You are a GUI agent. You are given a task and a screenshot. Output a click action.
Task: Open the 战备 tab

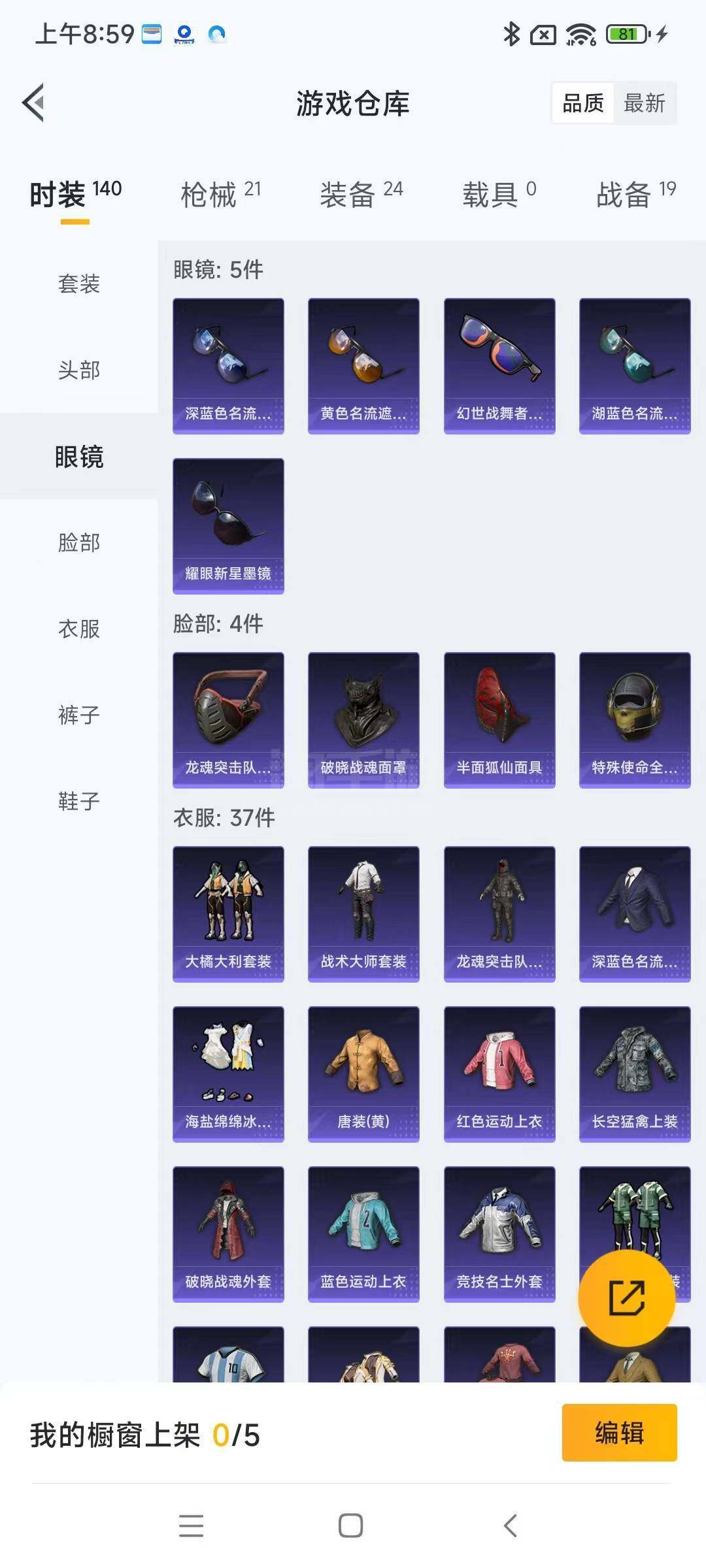point(636,194)
